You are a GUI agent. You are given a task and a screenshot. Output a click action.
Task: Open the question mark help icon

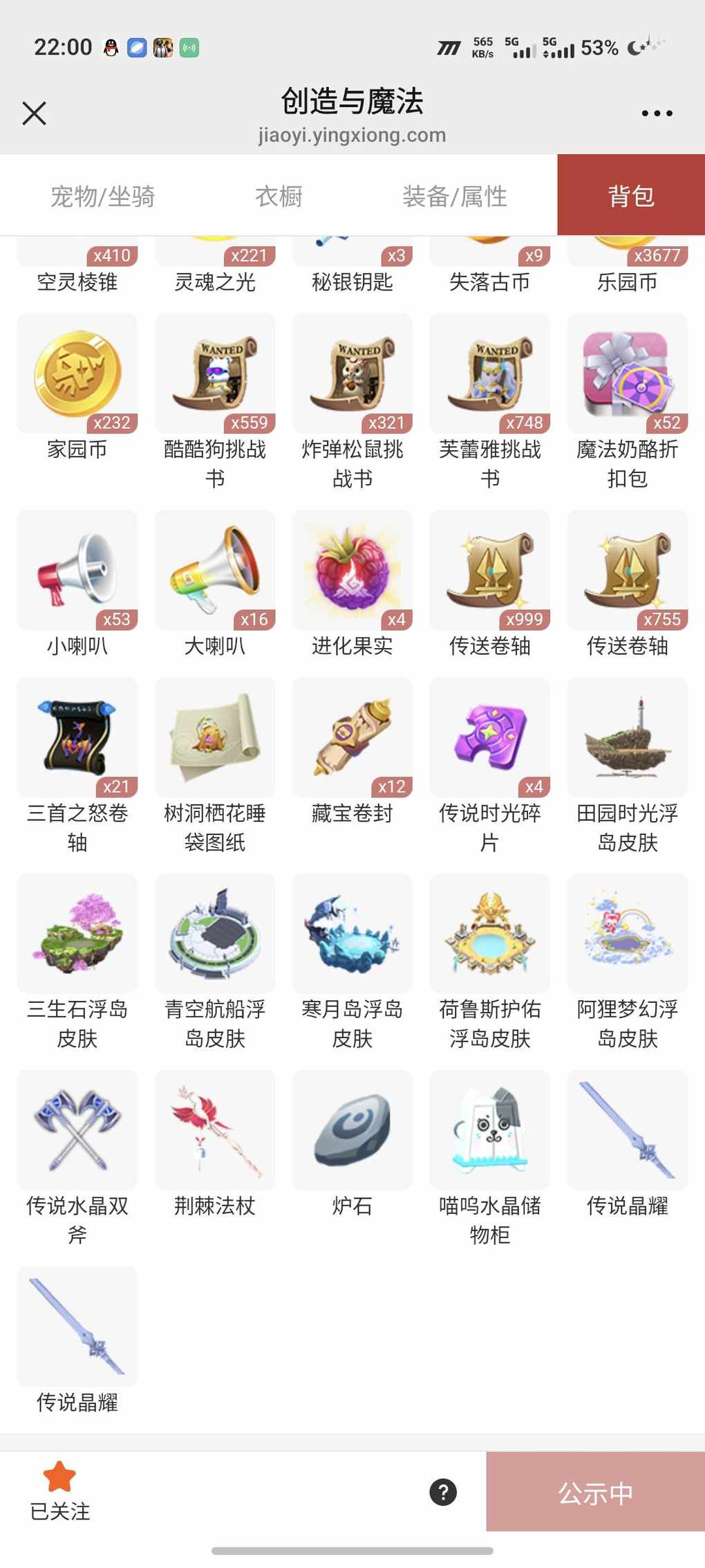click(443, 1492)
